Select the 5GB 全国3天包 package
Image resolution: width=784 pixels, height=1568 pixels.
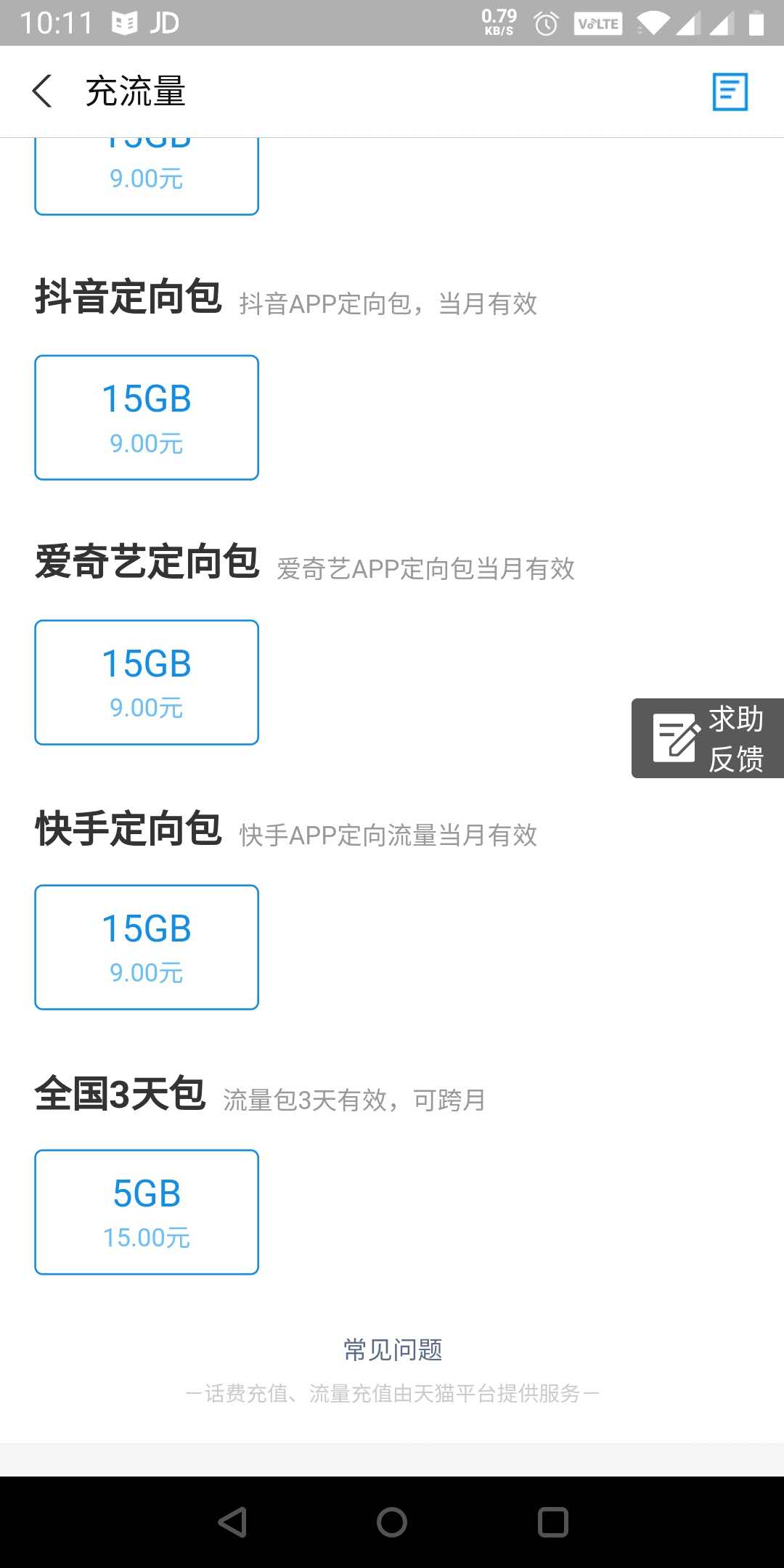click(146, 1211)
